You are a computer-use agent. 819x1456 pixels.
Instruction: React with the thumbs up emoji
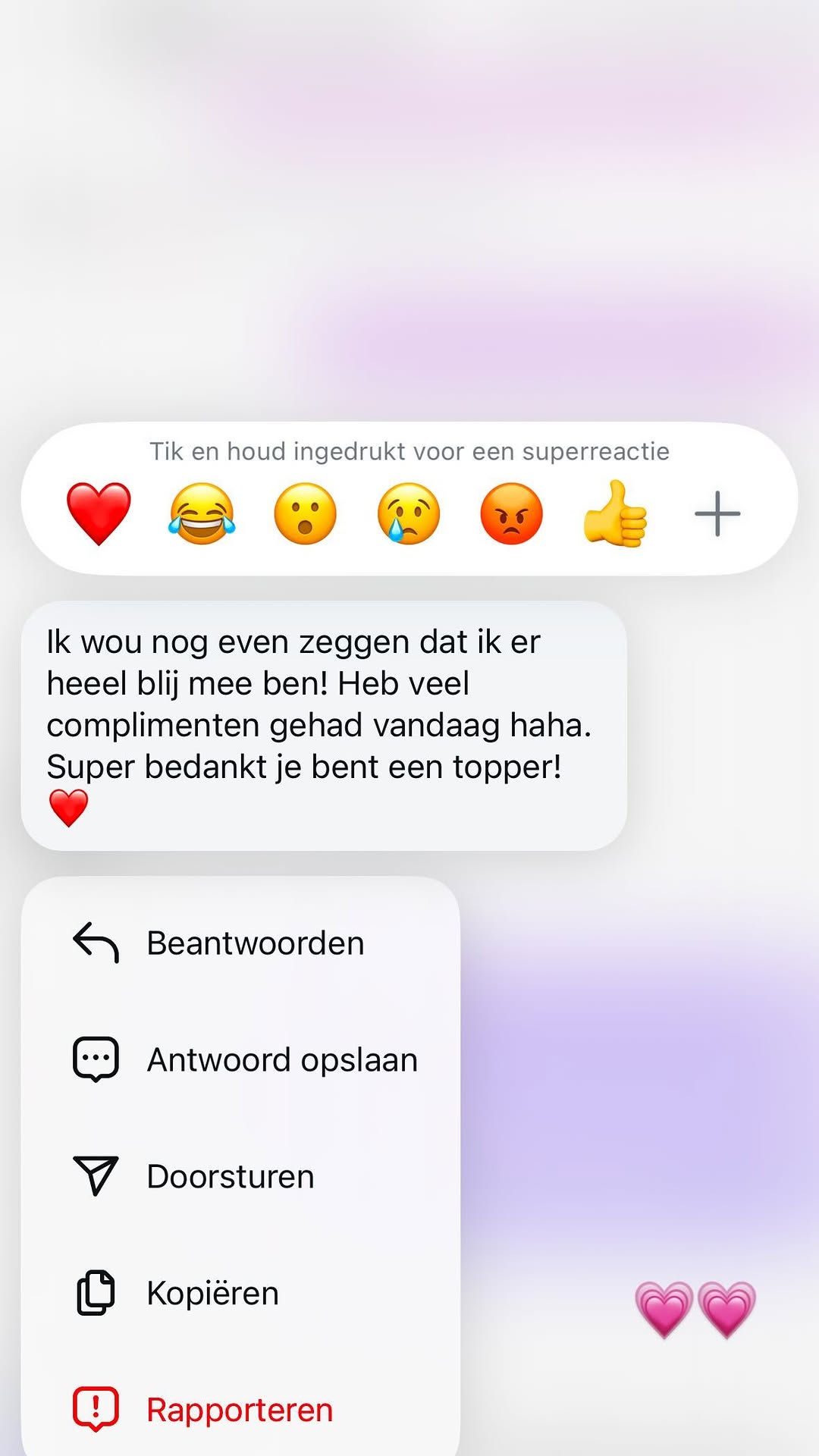tap(614, 513)
